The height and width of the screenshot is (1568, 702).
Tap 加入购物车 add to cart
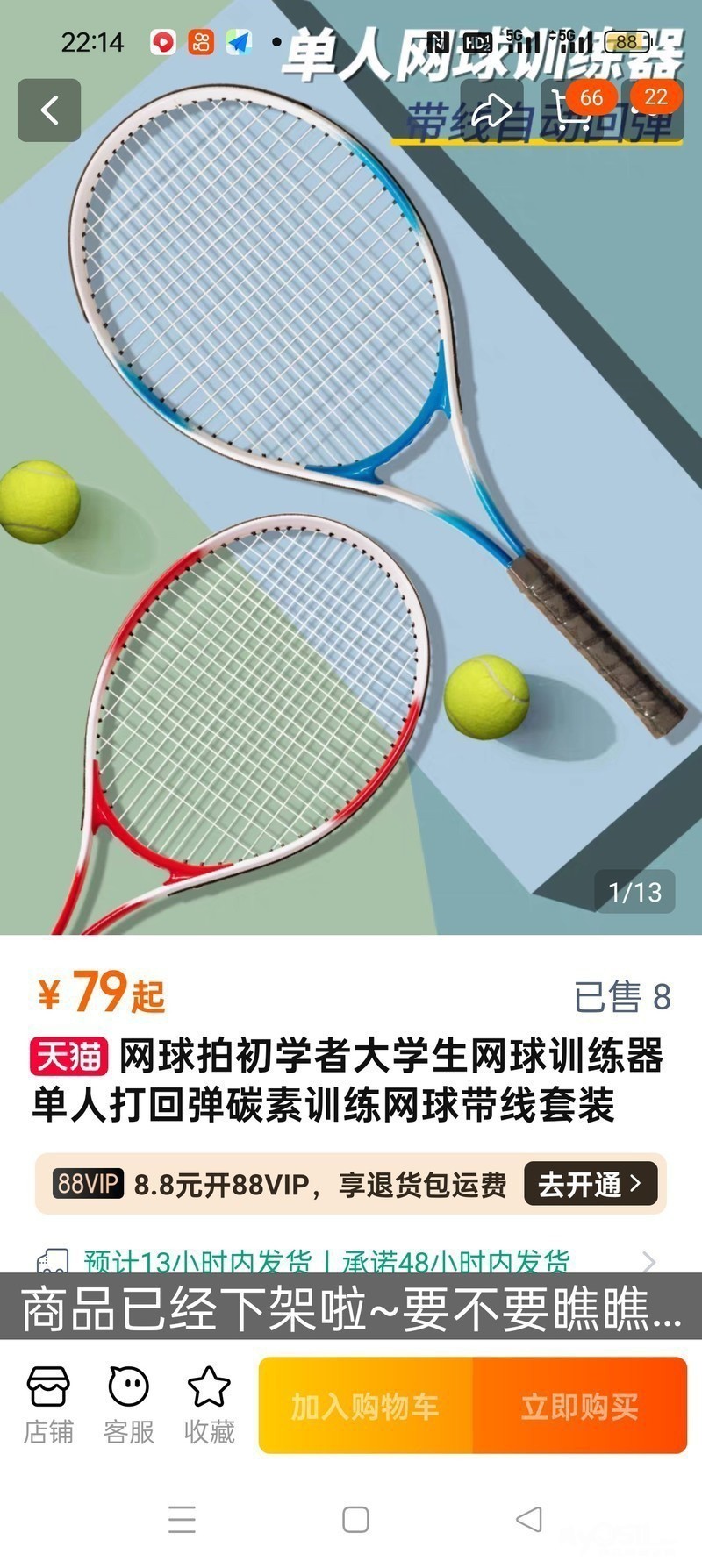(365, 1405)
